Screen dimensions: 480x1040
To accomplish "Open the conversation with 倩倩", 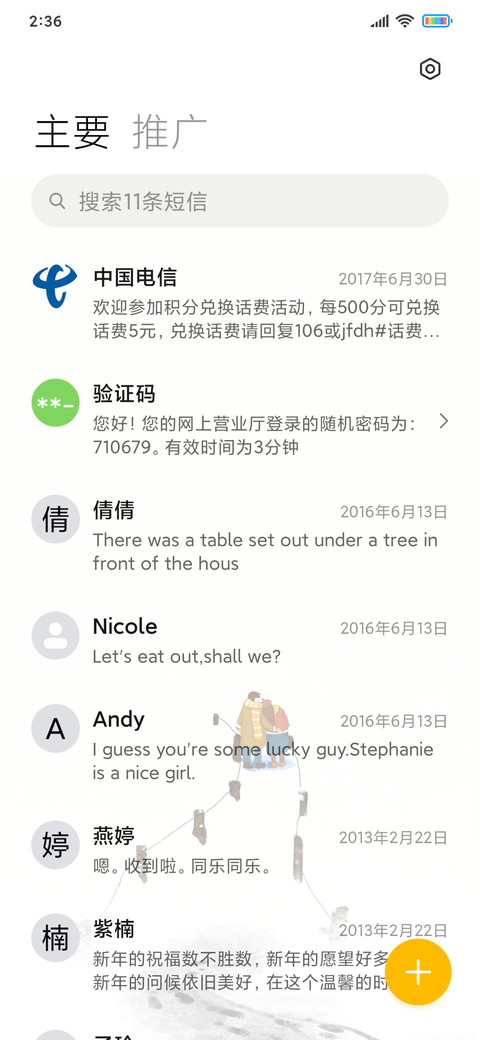I will (x=240, y=536).
